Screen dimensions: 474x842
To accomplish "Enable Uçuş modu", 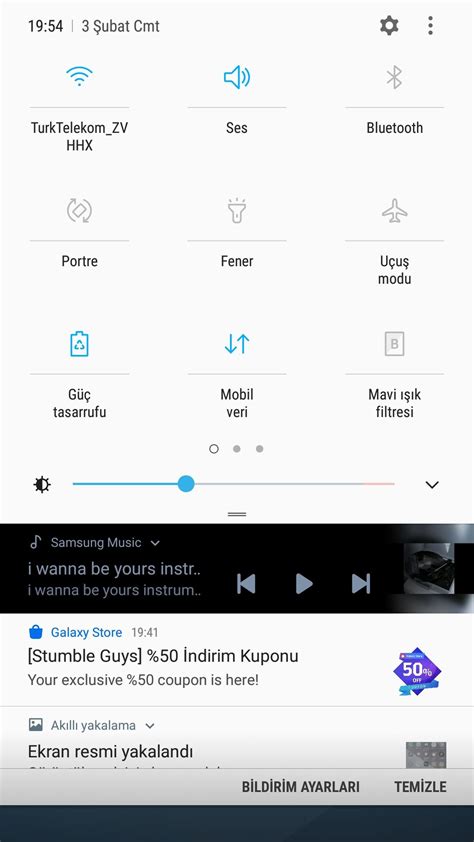I will click(x=395, y=210).
